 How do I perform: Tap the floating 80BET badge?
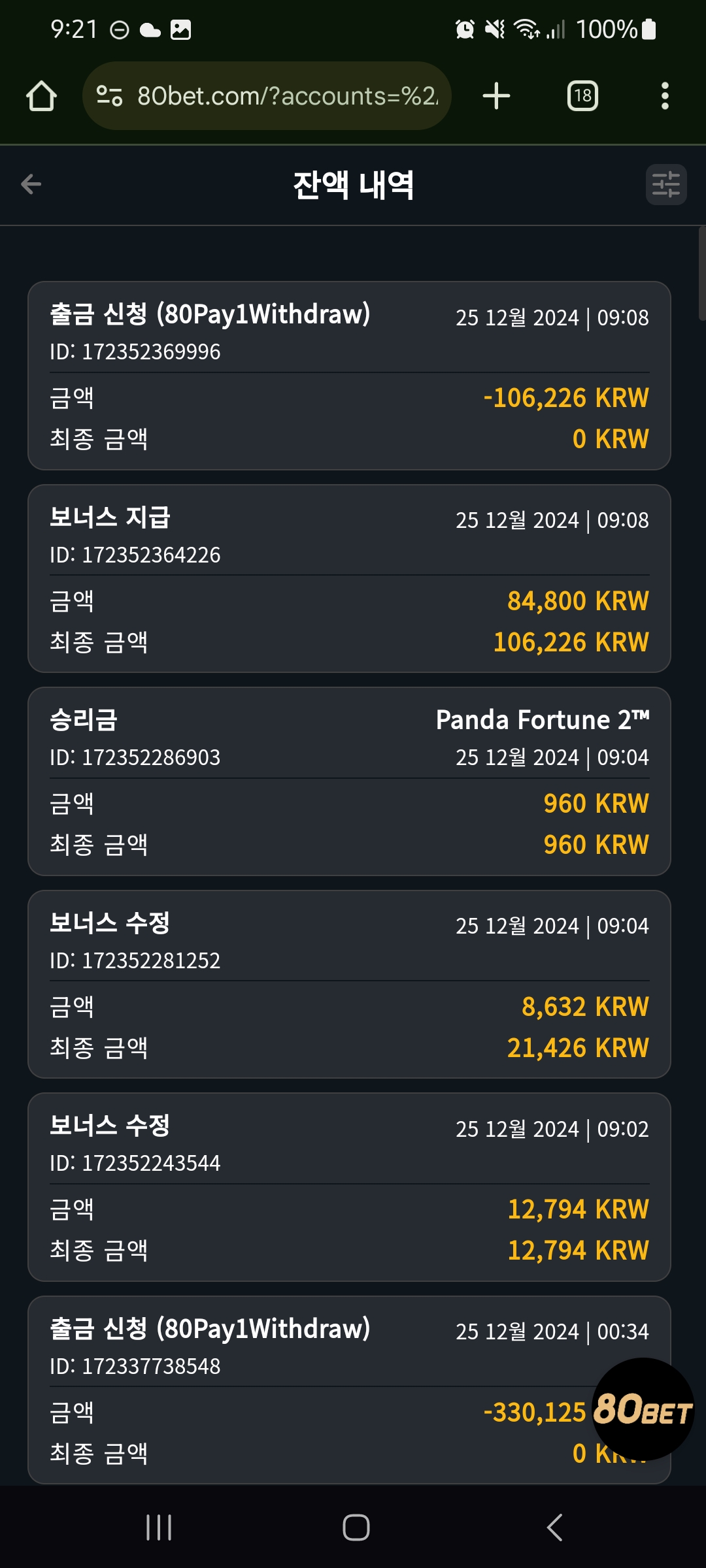point(643,1409)
